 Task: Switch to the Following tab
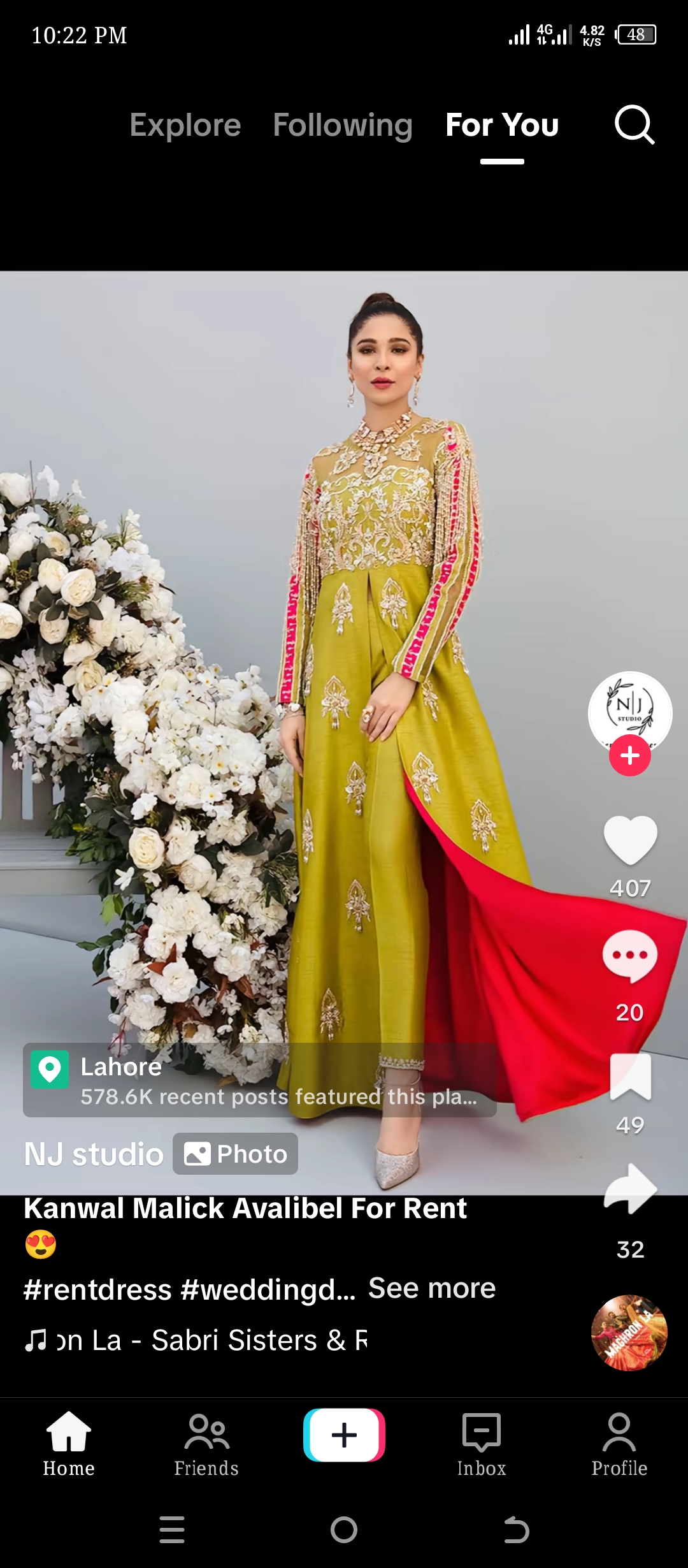(343, 125)
